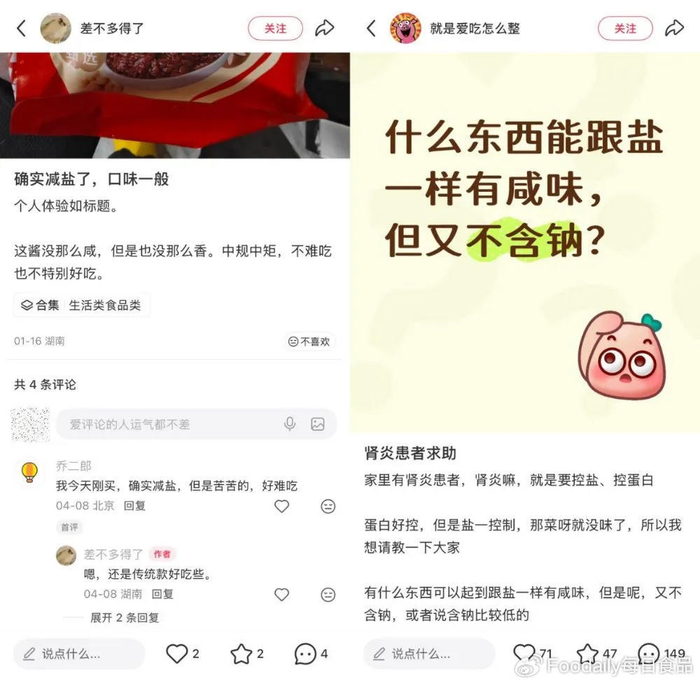The image size is (700, 684).
Task: Mark the post as 不喜欢
Action: click(x=309, y=342)
